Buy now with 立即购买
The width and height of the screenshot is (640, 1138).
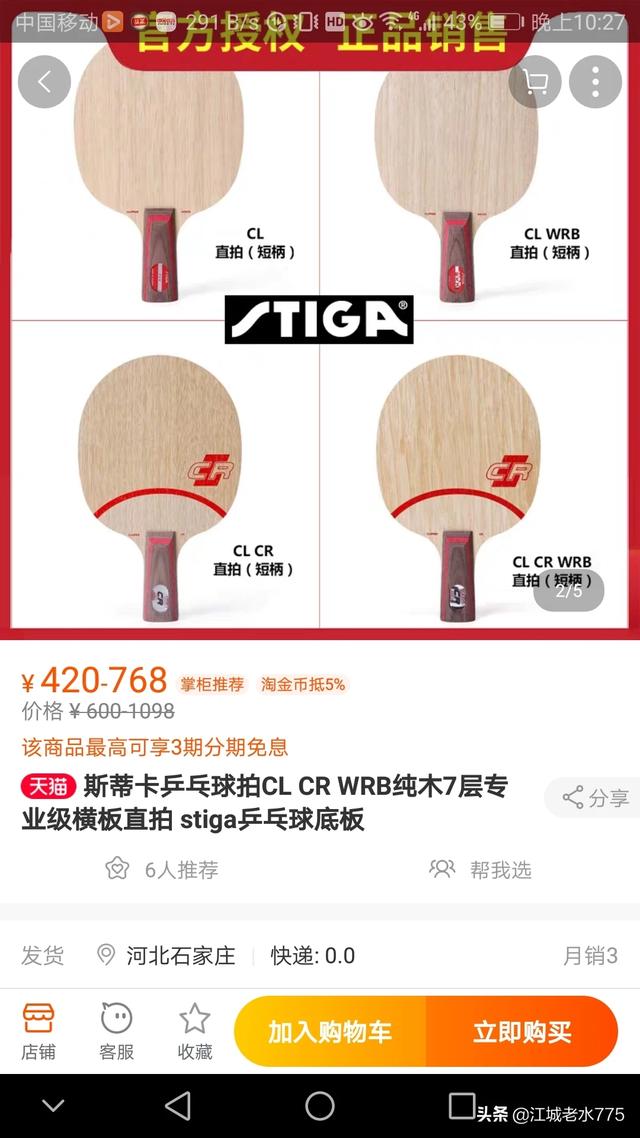(522, 1031)
